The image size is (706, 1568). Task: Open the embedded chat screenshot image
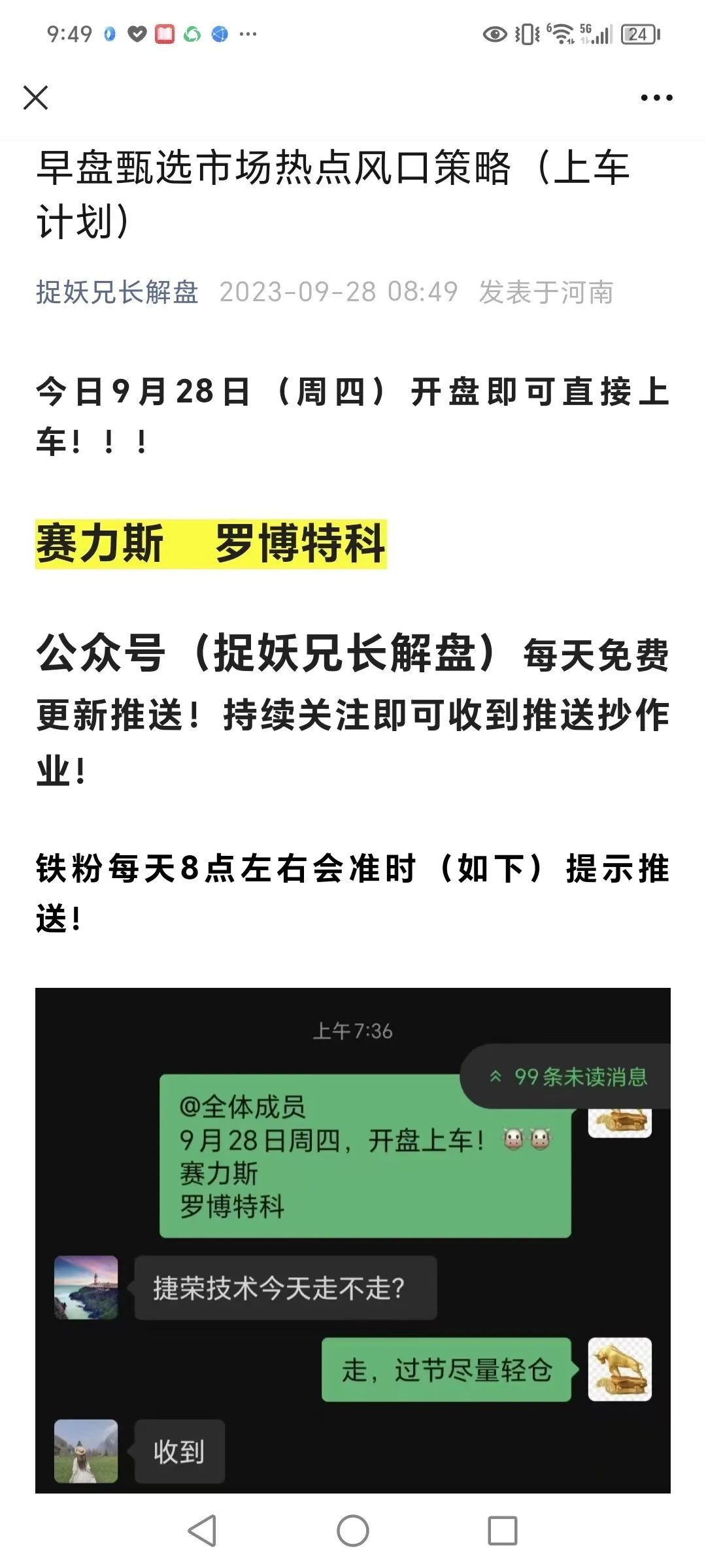(353, 1241)
